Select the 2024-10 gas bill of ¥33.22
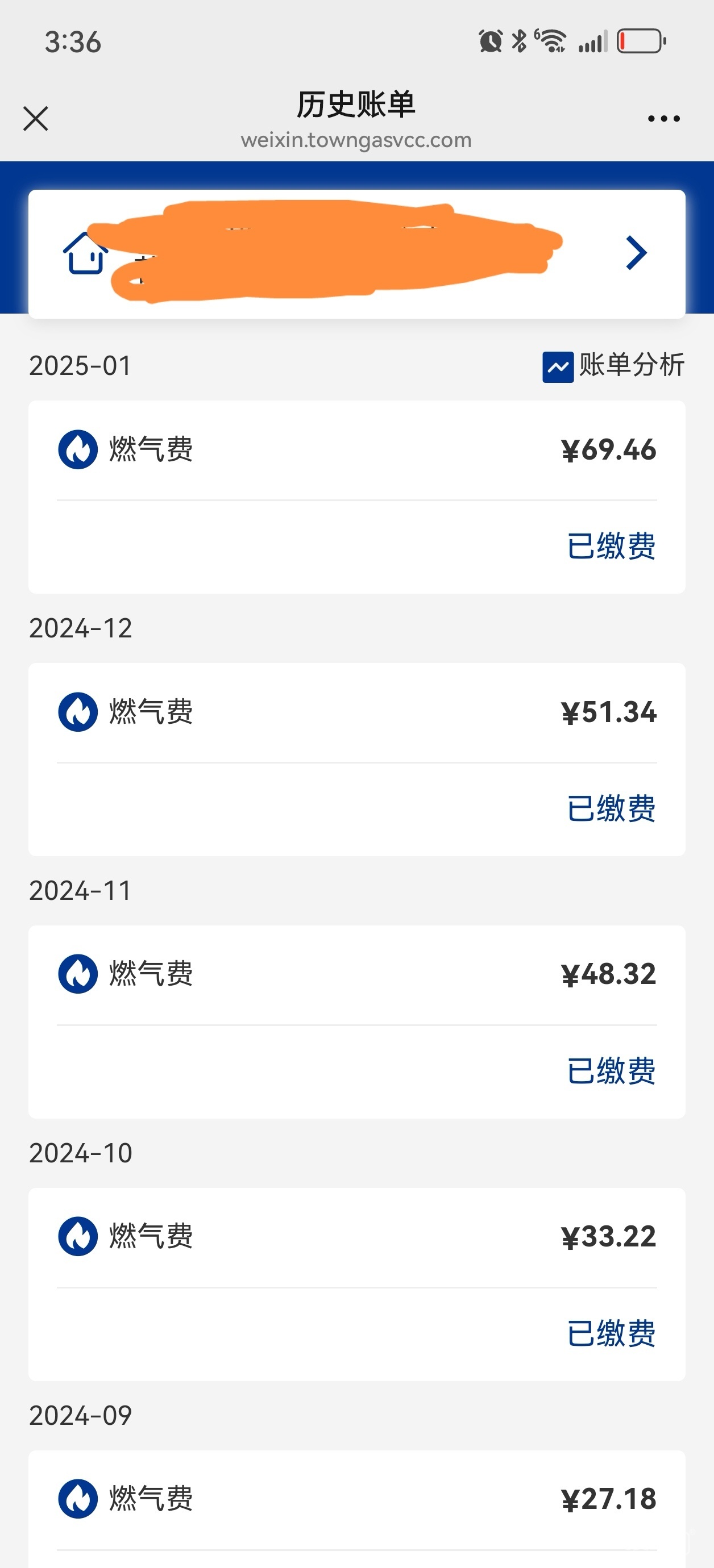The width and height of the screenshot is (714, 1568). point(356,1237)
